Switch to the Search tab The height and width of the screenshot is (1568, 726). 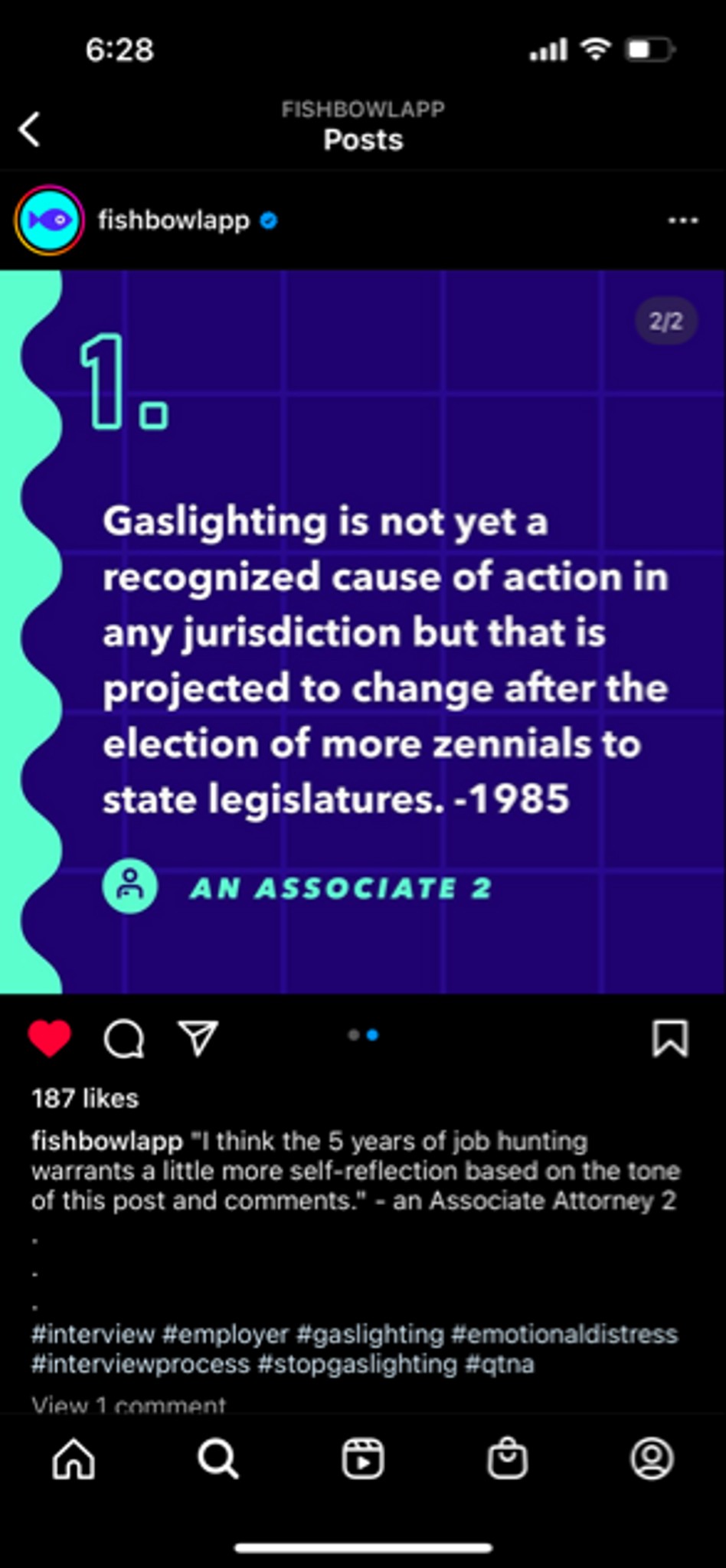pyautogui.click(x=218, y=1459)
